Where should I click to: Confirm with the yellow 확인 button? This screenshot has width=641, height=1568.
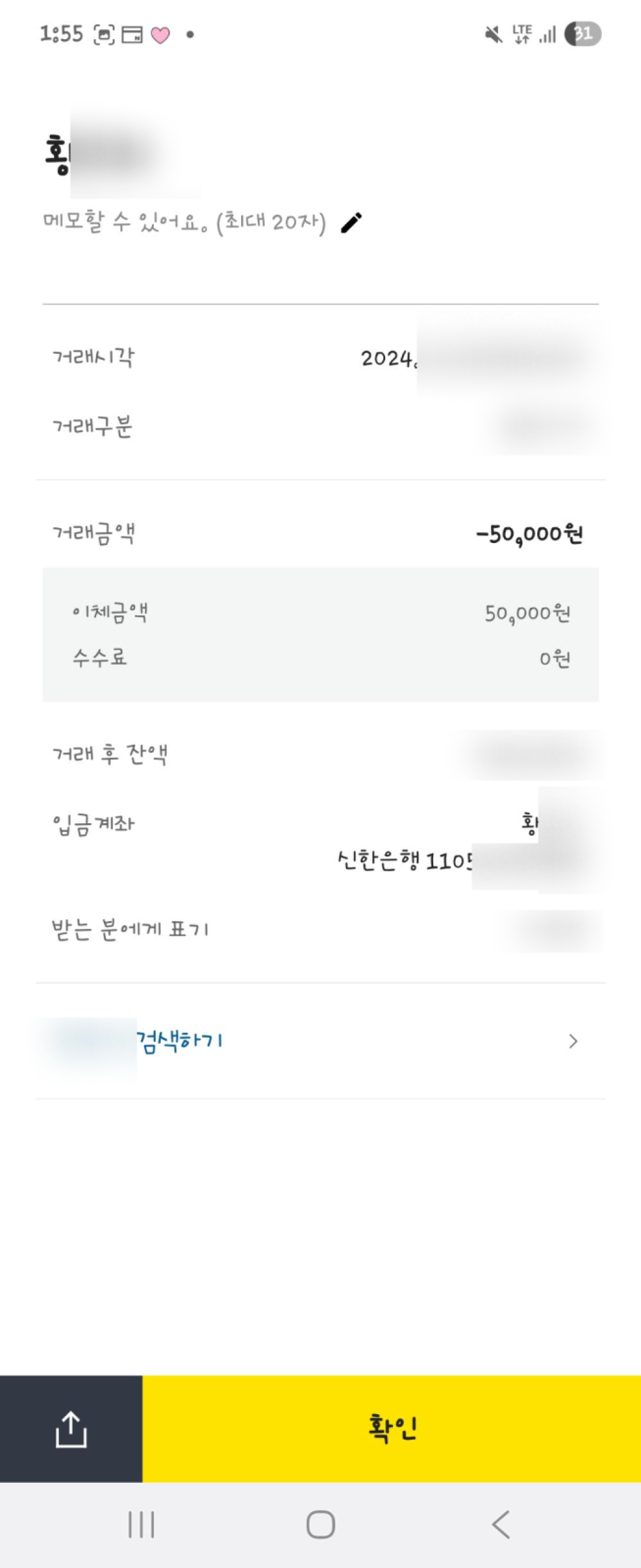[x=392, y=1429]
